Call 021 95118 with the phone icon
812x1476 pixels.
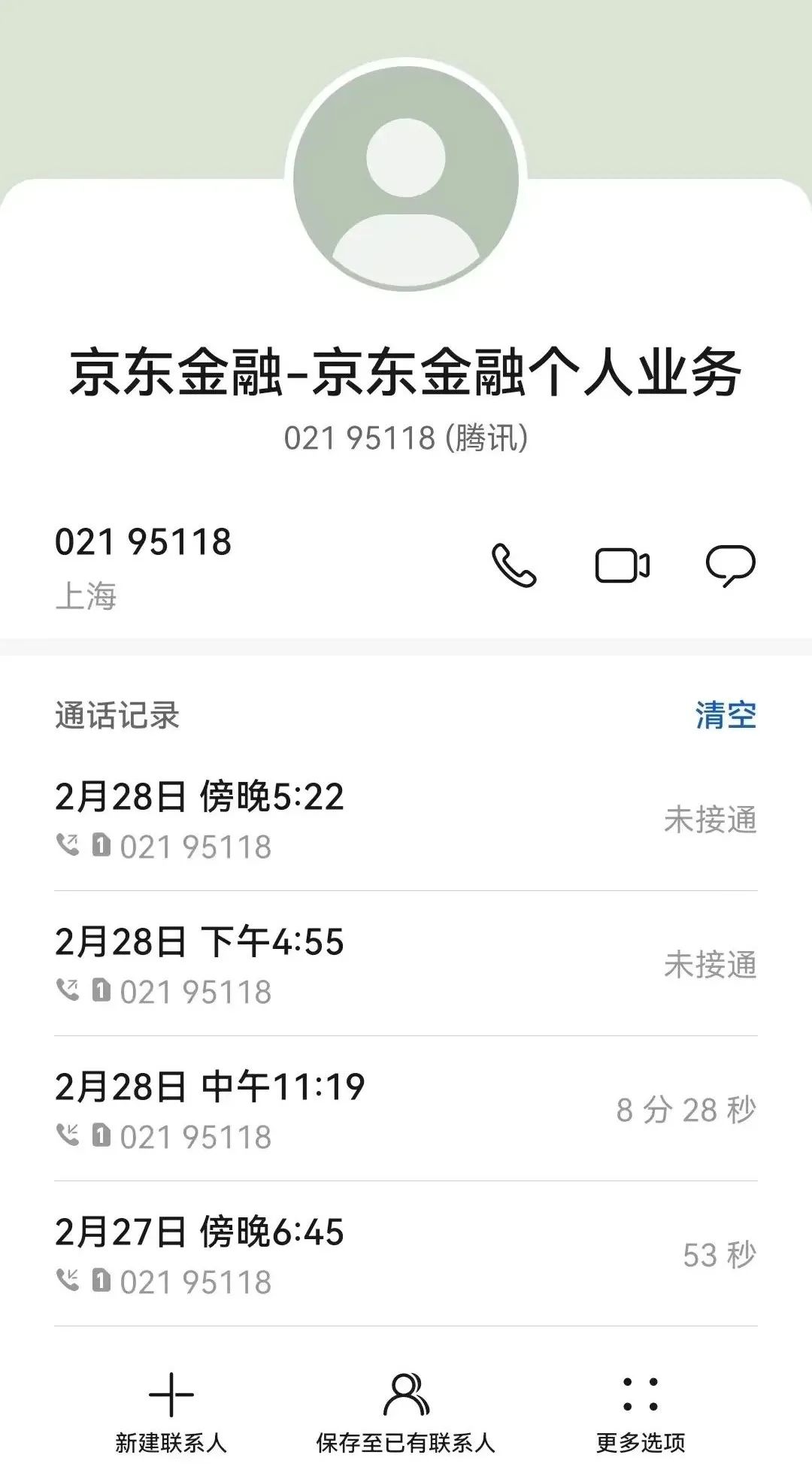click(514, 565)
